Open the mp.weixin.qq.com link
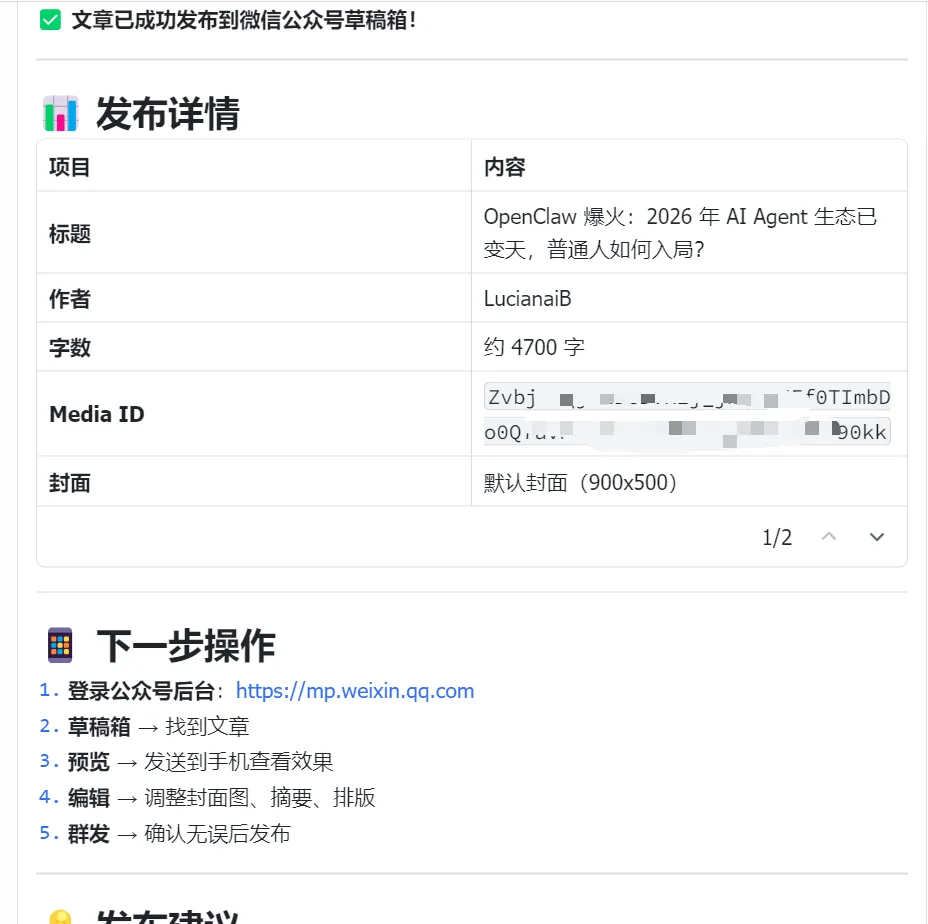928x924 pixels. 355,691
